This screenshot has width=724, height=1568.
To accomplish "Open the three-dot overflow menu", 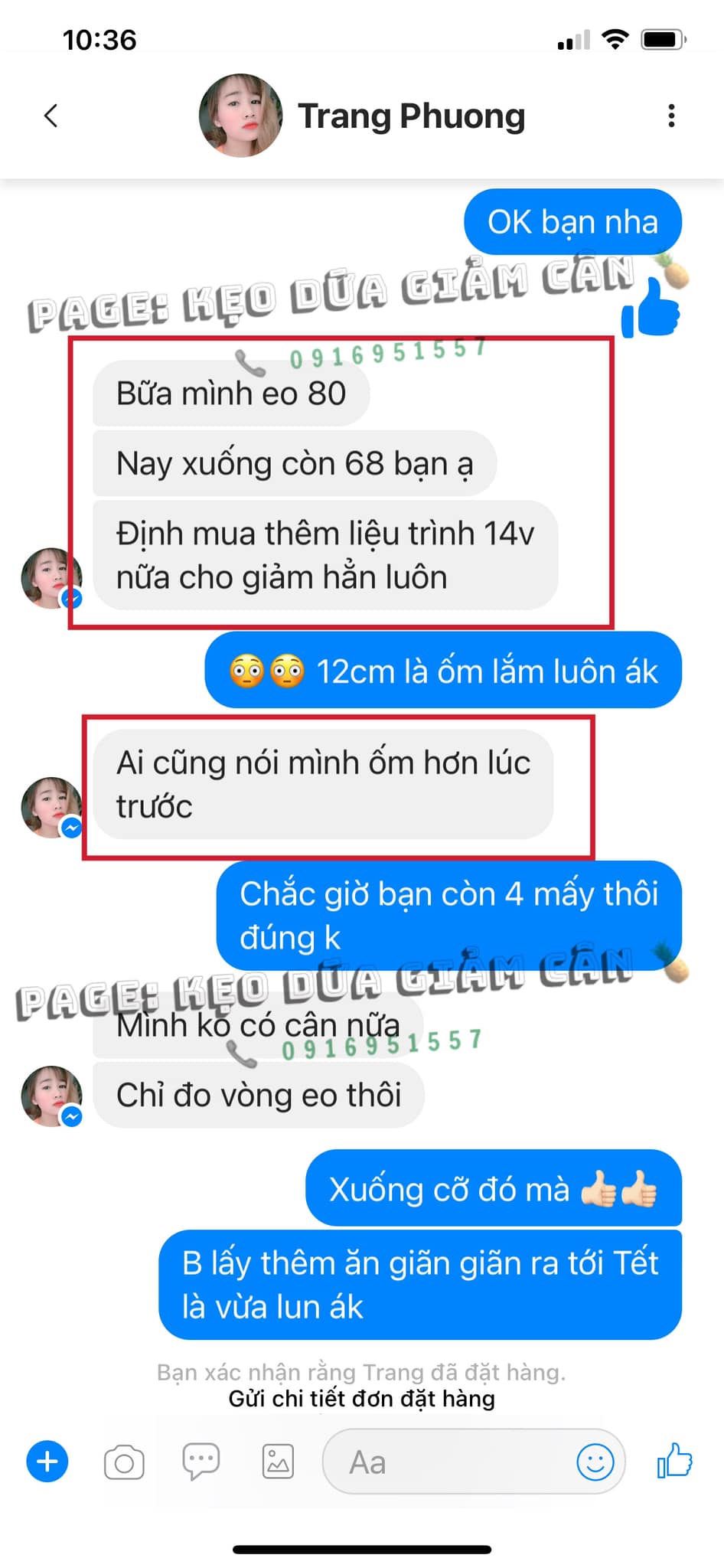I will 671,116.
